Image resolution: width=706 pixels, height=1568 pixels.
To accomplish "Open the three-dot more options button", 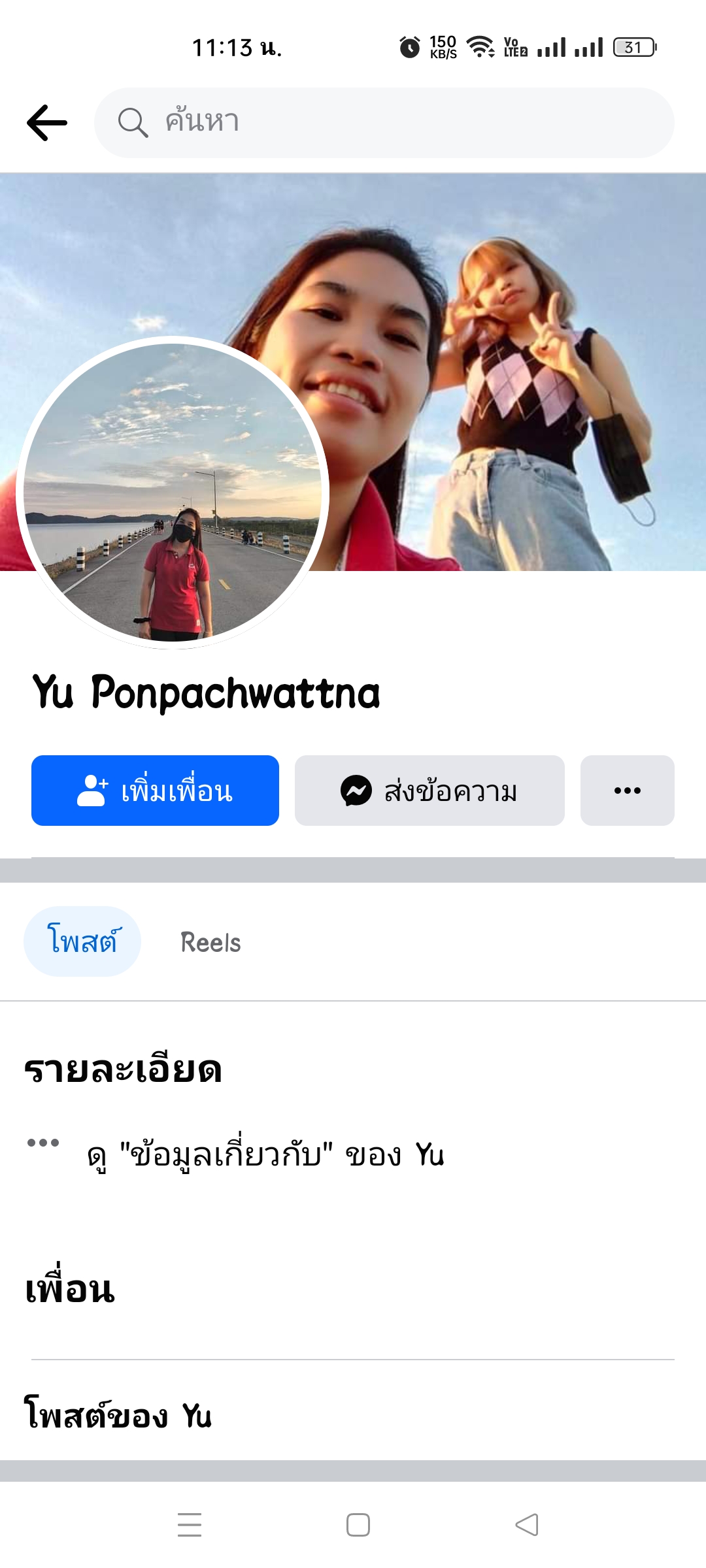I will [x=627, y=791].
